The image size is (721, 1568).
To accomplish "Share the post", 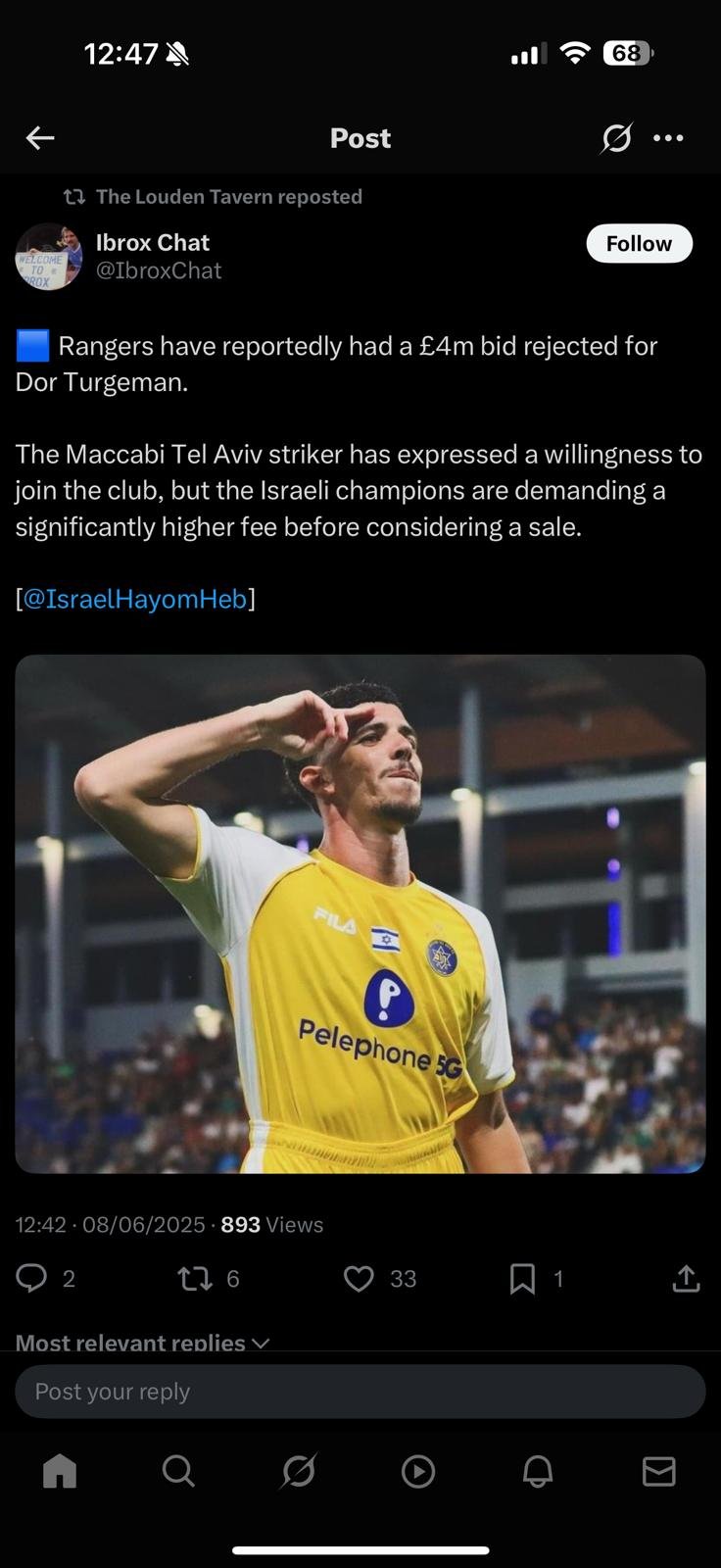I will pyautogui.click(x=686, y=1278).
